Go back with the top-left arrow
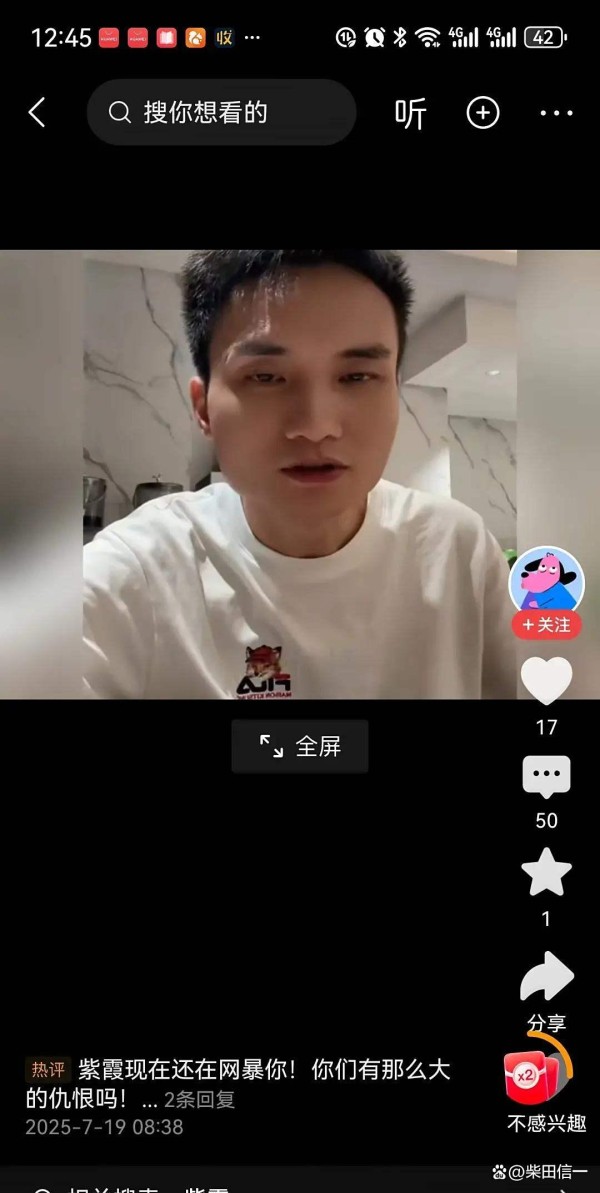 (37, 113)
